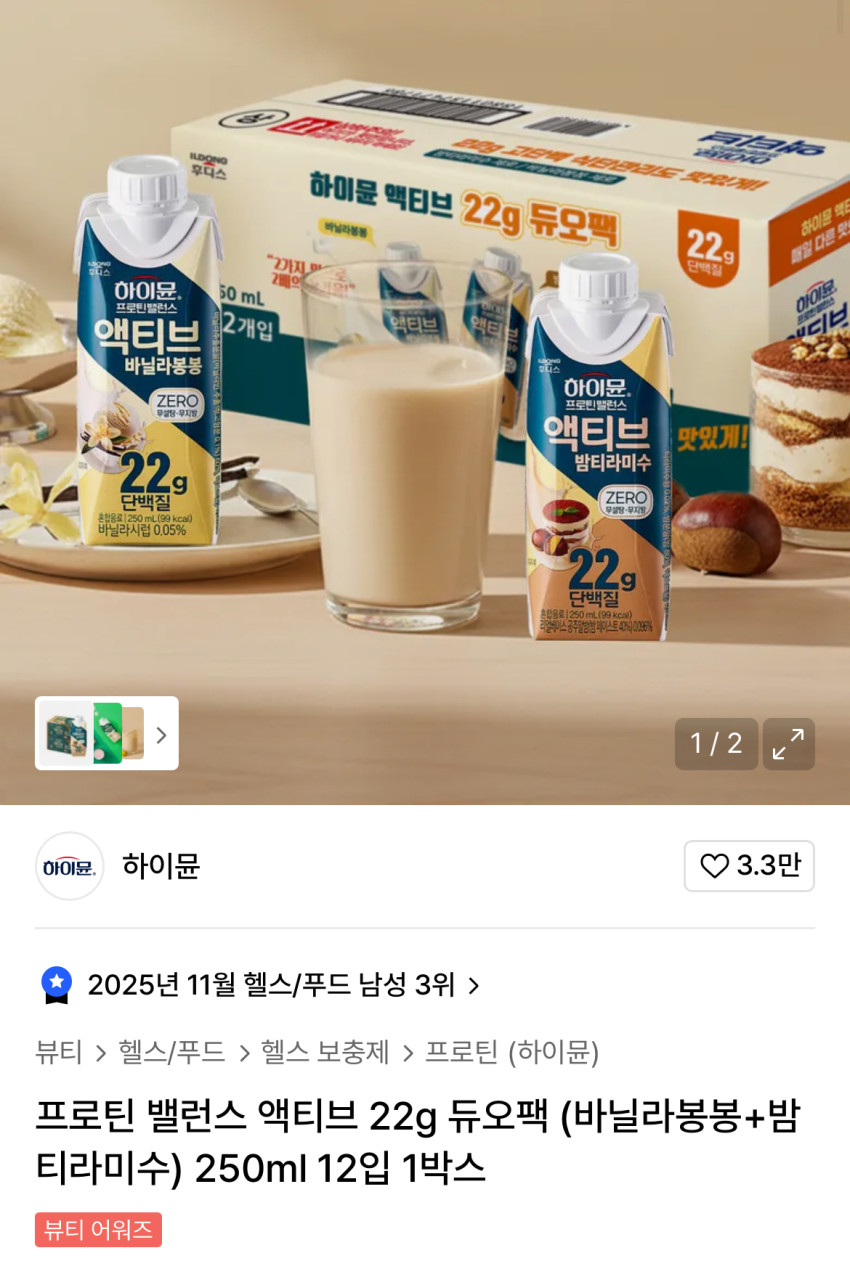The height and width of the screenshot is (1261, 850).
Task: Go to 뷰티 category breadcrumb
Action: pyautogui.click(x=58, y=1052)
